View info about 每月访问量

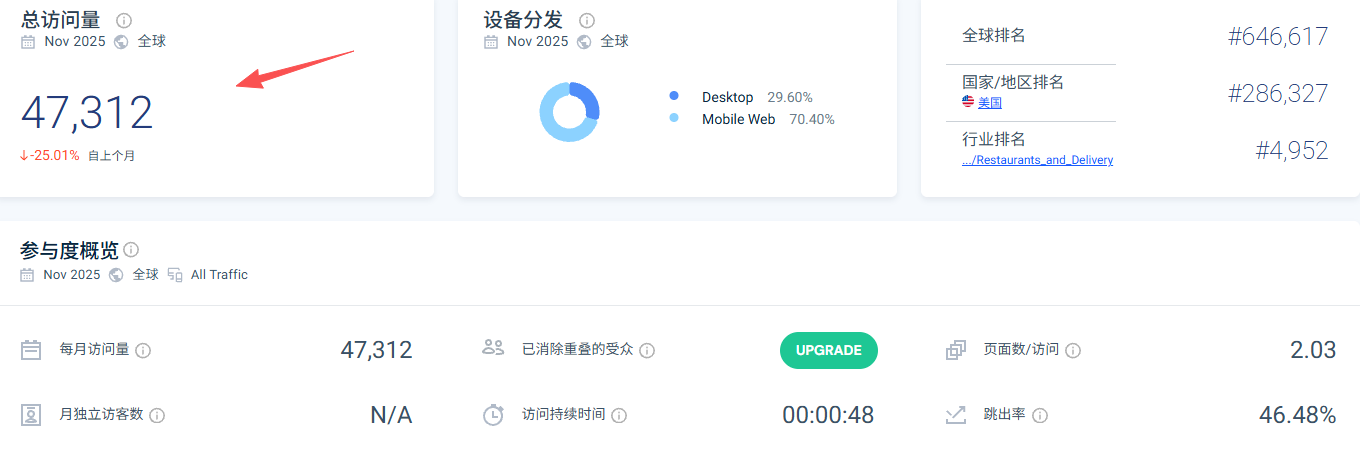(143, 351)
